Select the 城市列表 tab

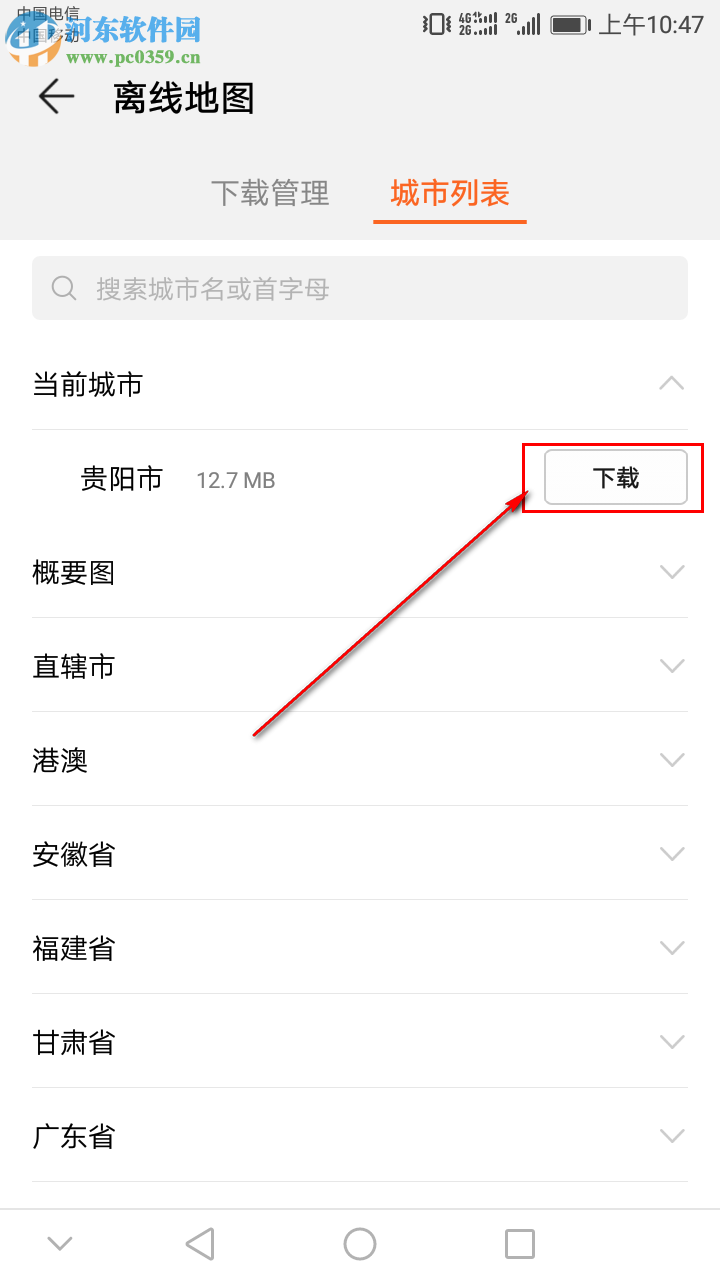(x=449, y=196)
